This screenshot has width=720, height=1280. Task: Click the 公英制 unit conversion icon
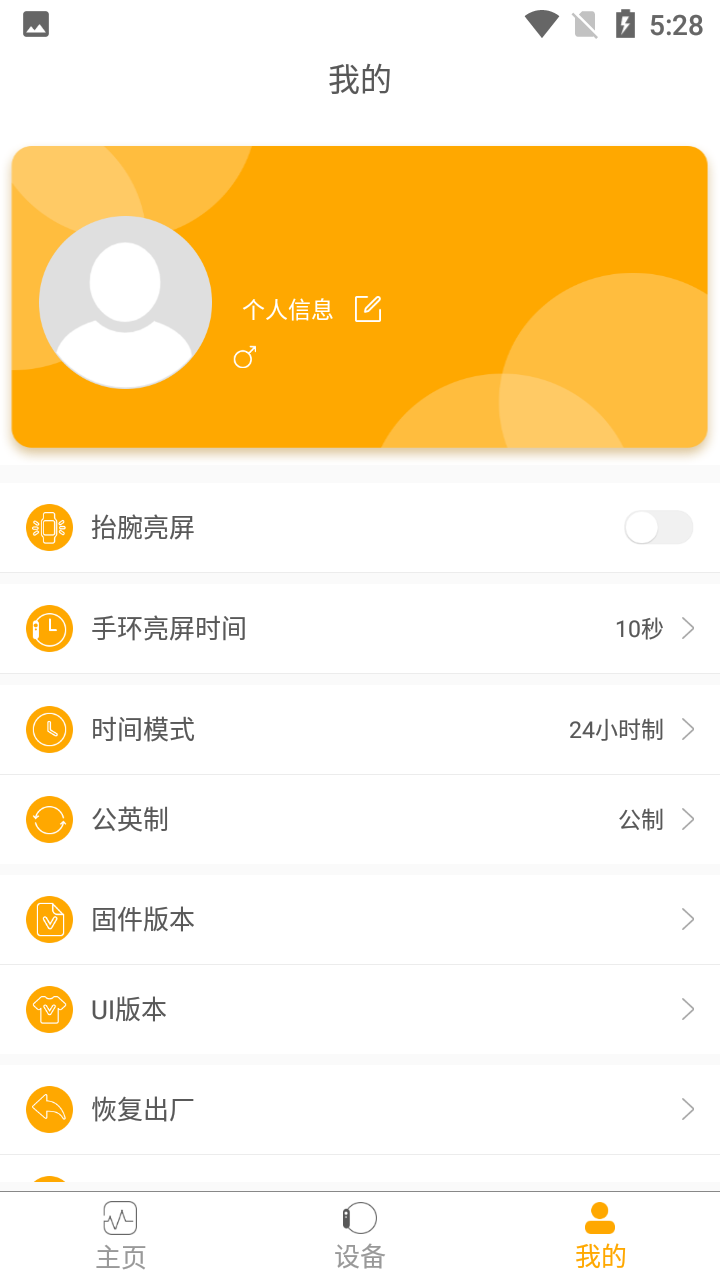[x=49, y=819]
